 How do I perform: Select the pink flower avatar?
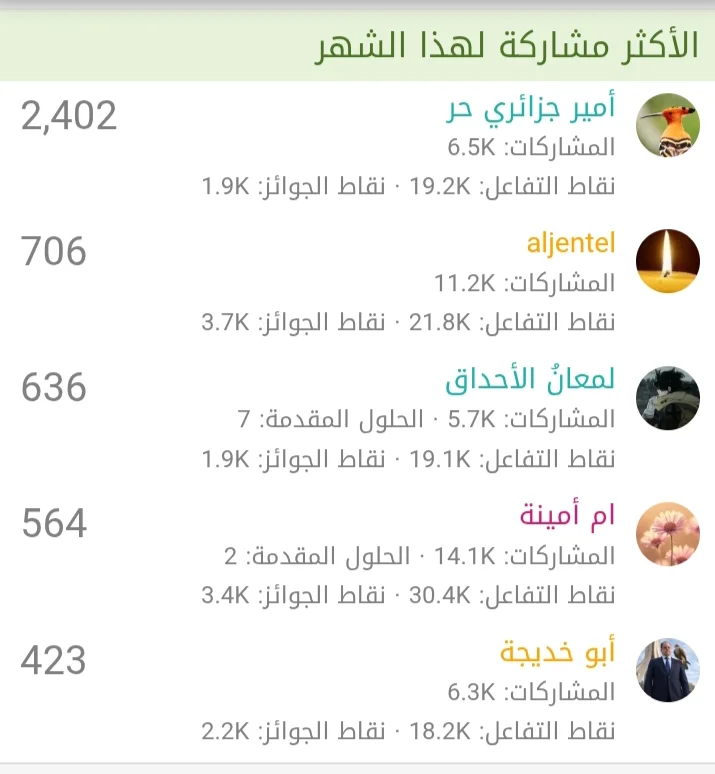(668, 534)
